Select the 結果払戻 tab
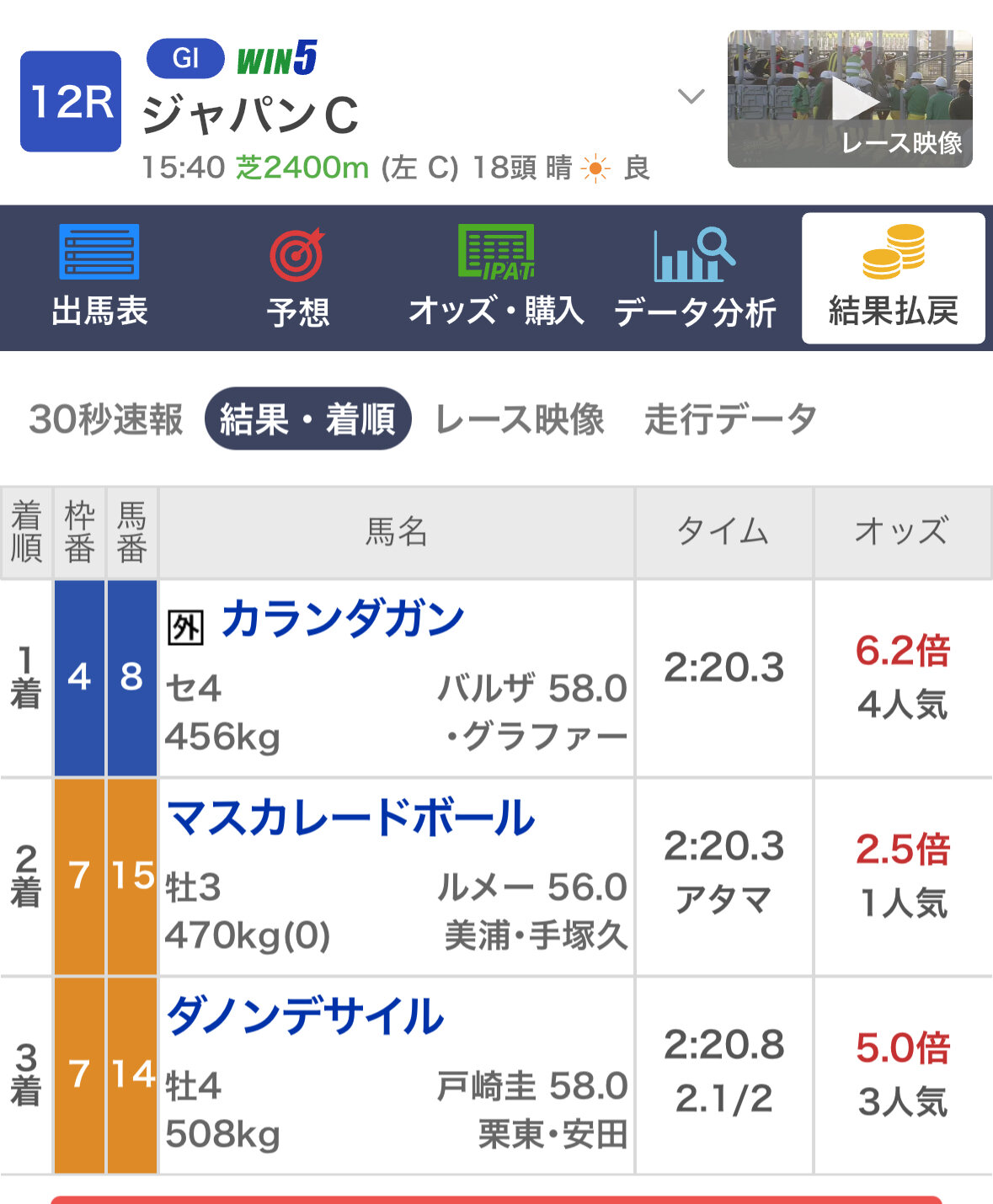993x1204 pixels. [894, 278]
